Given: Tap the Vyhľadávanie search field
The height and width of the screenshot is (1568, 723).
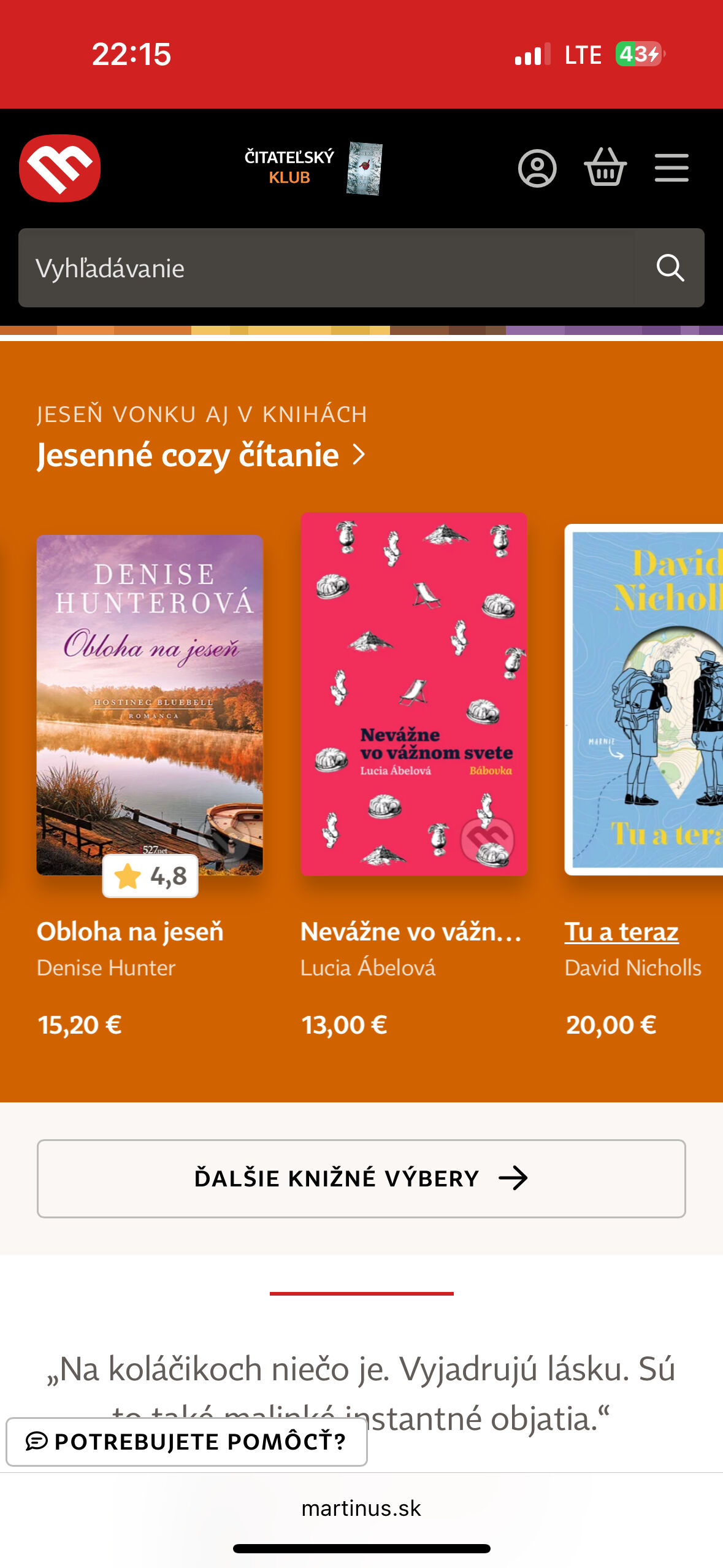Looking at the screenshot, I should pos(325,268).
